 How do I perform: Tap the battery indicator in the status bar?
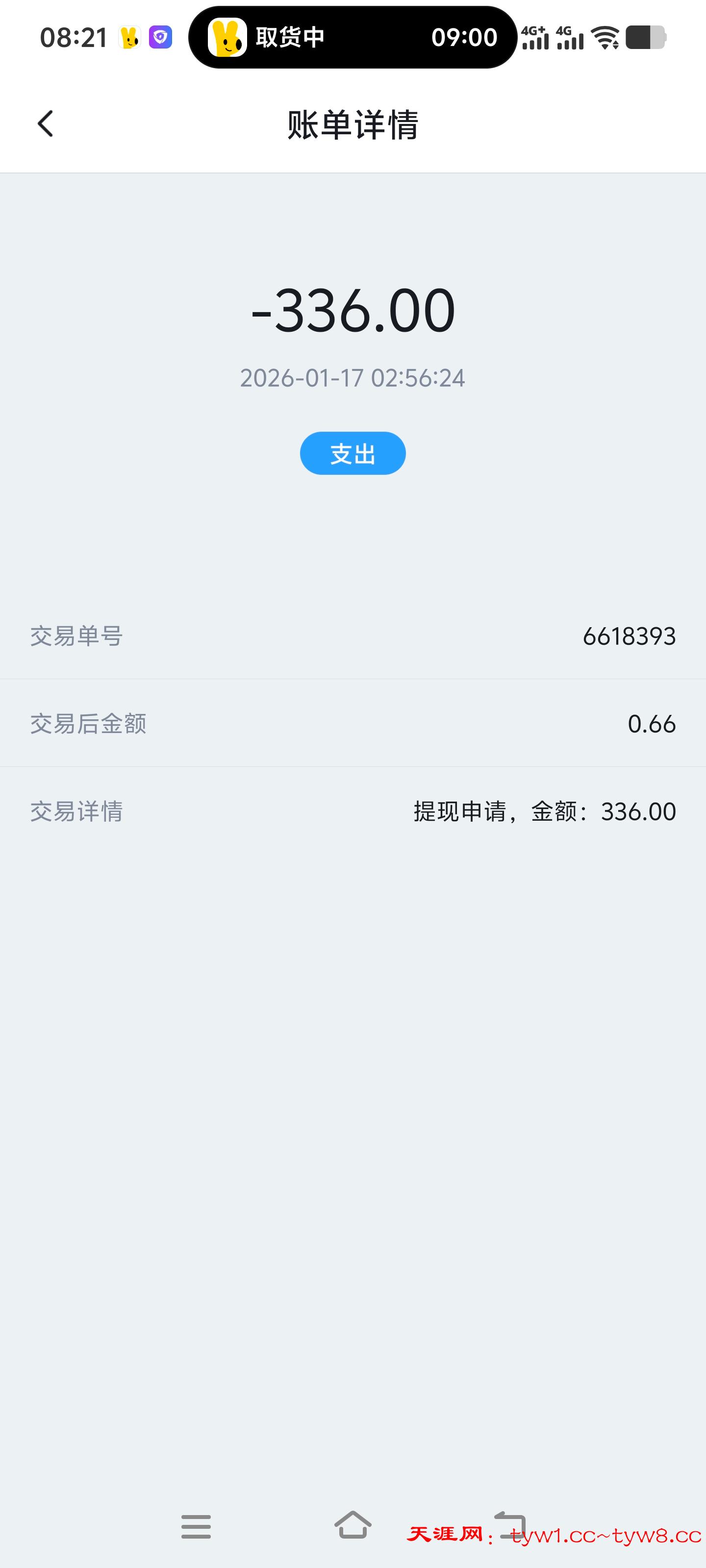pos(646,38)
